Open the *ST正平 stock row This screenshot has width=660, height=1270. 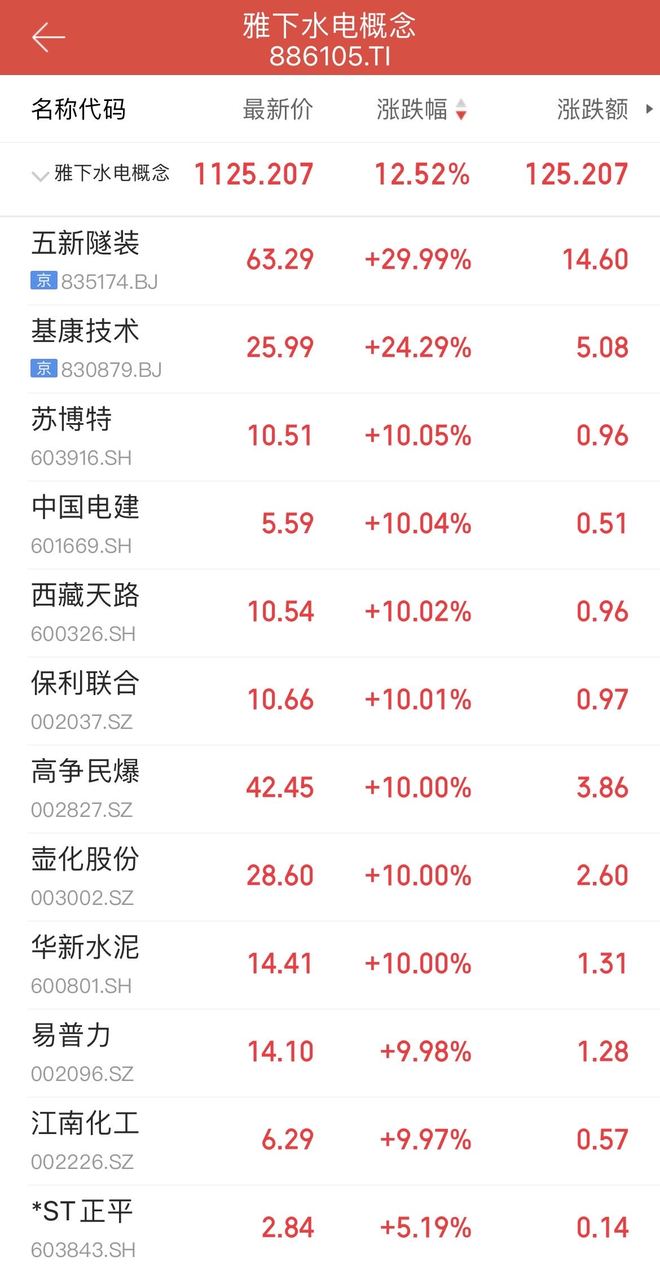tap(330, 1228)
